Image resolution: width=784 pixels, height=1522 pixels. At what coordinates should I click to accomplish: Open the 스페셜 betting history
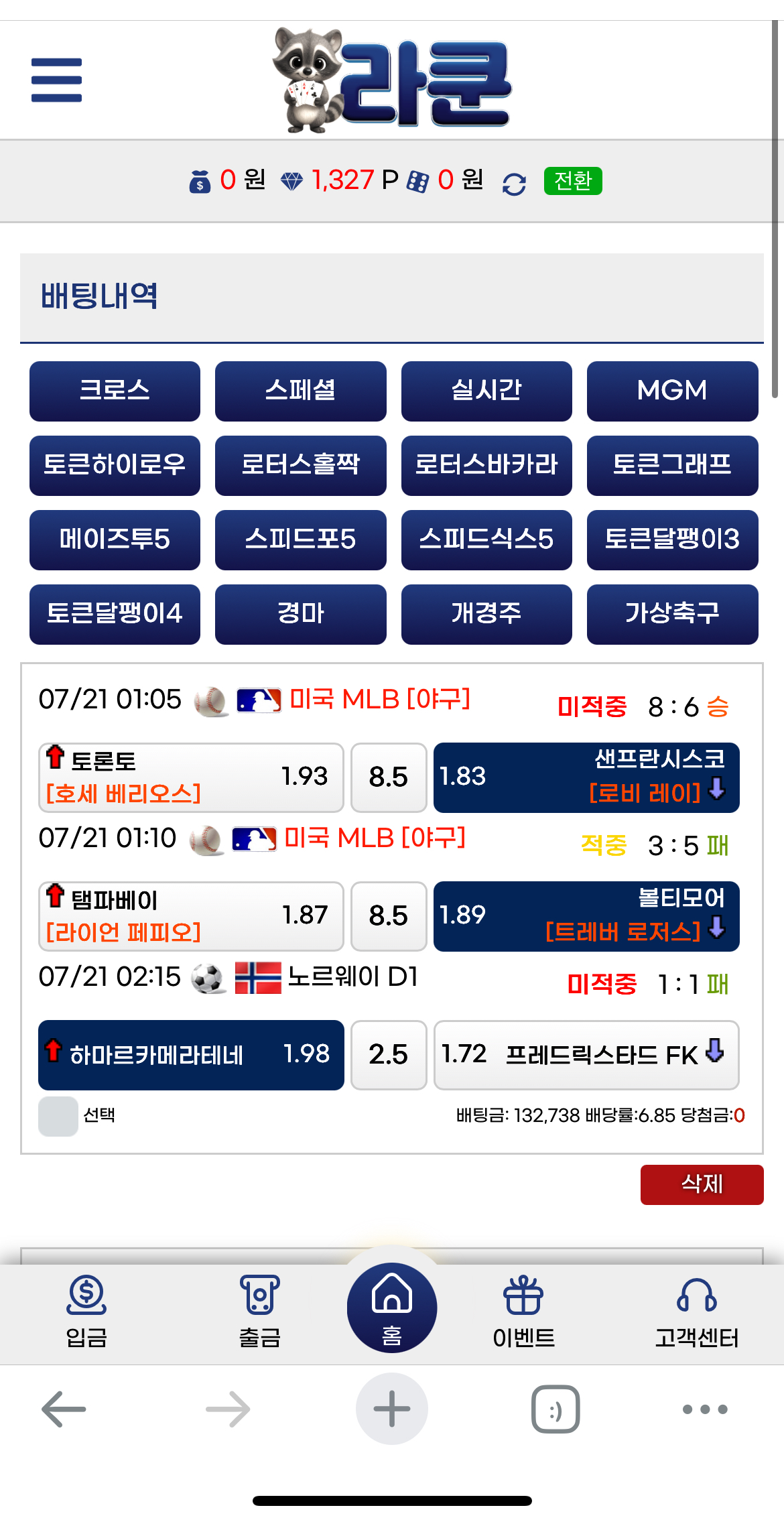[x=300, y=391]
